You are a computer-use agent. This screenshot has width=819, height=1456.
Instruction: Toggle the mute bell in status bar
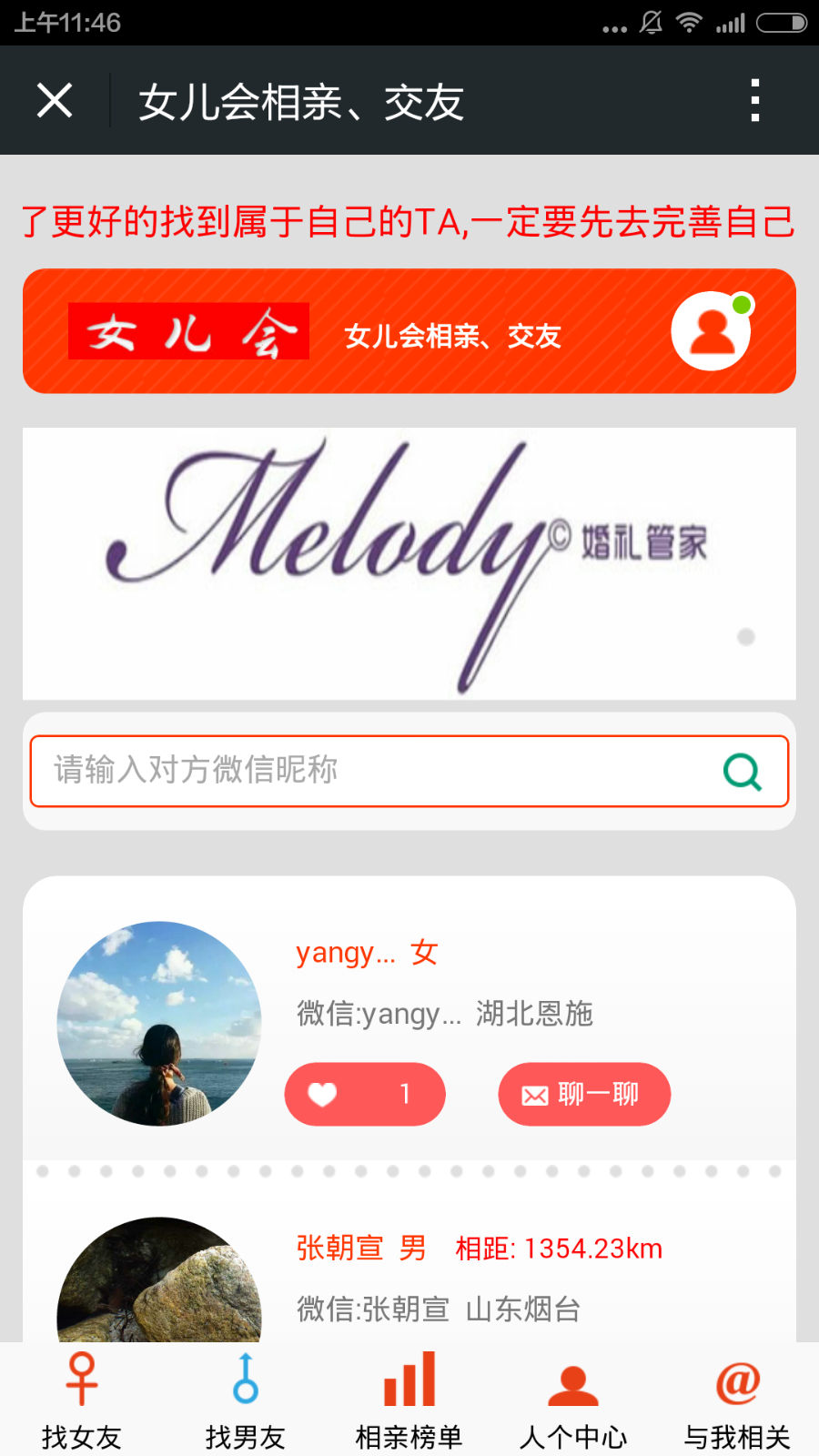649,23
